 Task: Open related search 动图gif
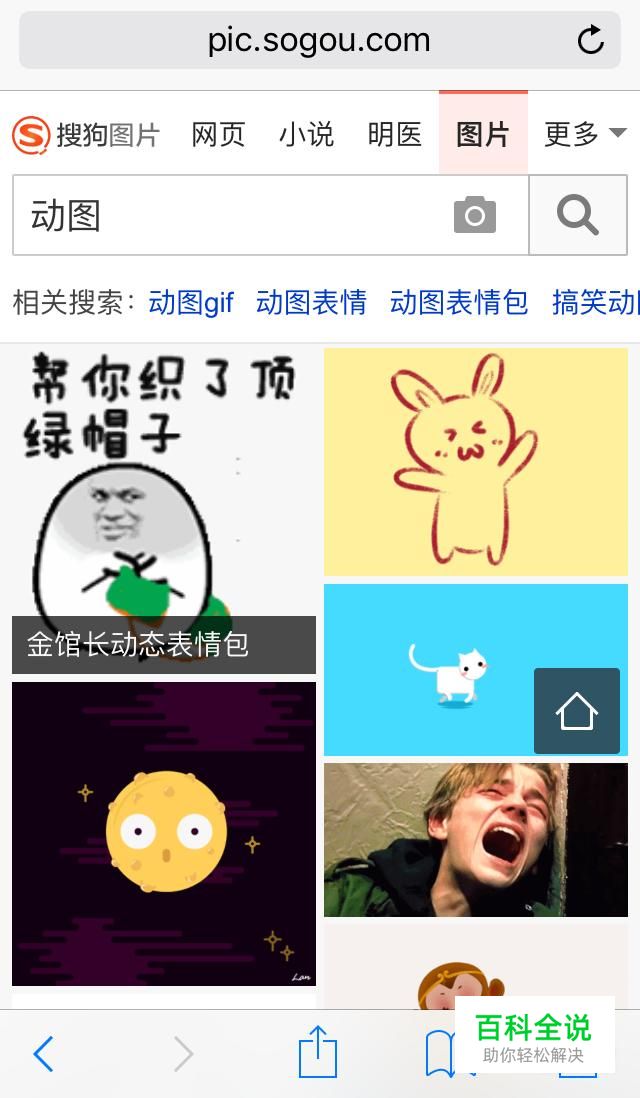coord(191,302)
